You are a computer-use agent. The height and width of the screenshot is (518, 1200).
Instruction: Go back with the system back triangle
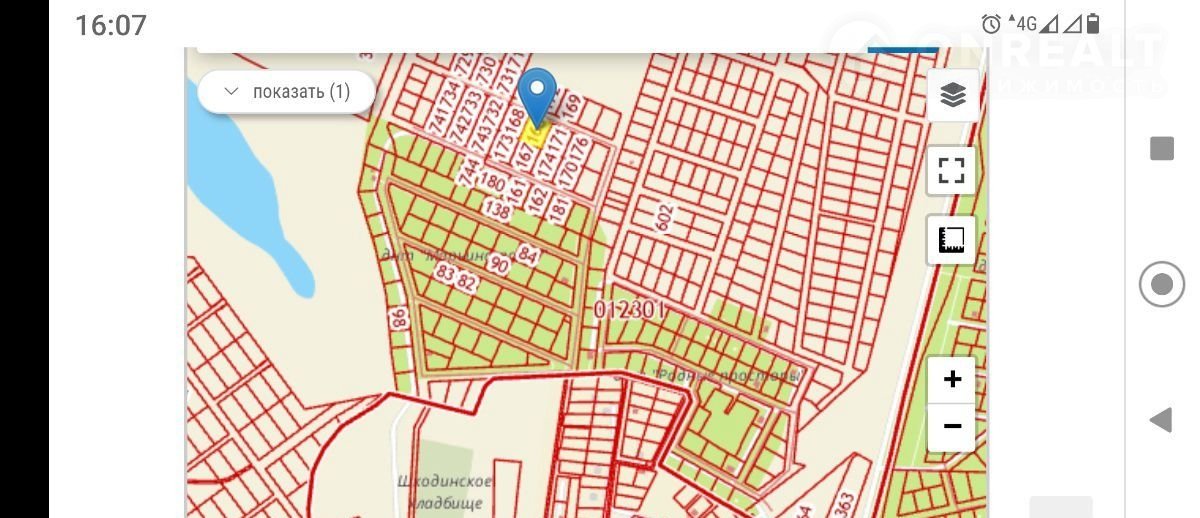(1161, 420)
